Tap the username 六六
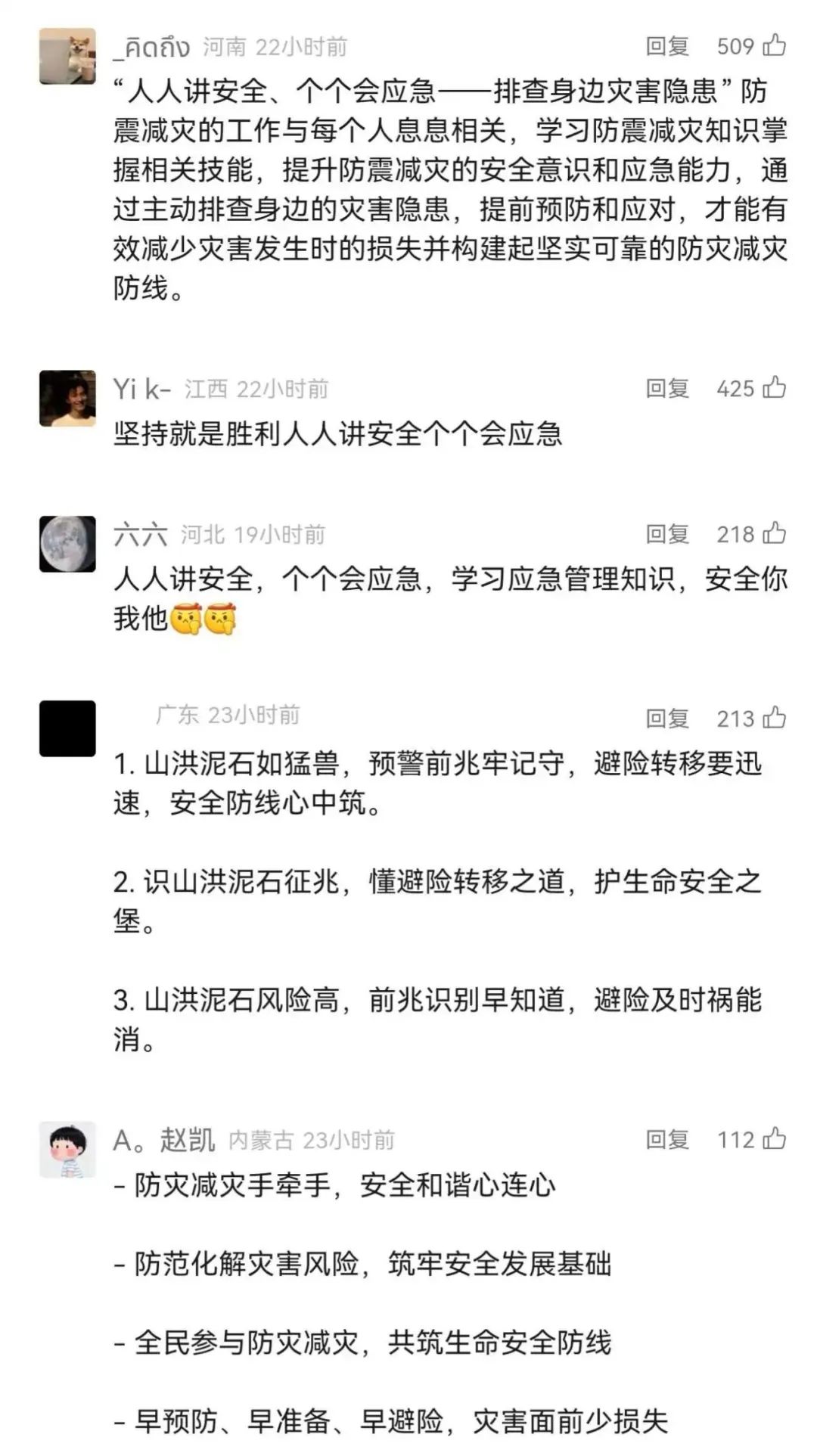This screenshot has width=817, height=1456. point(140,536)
